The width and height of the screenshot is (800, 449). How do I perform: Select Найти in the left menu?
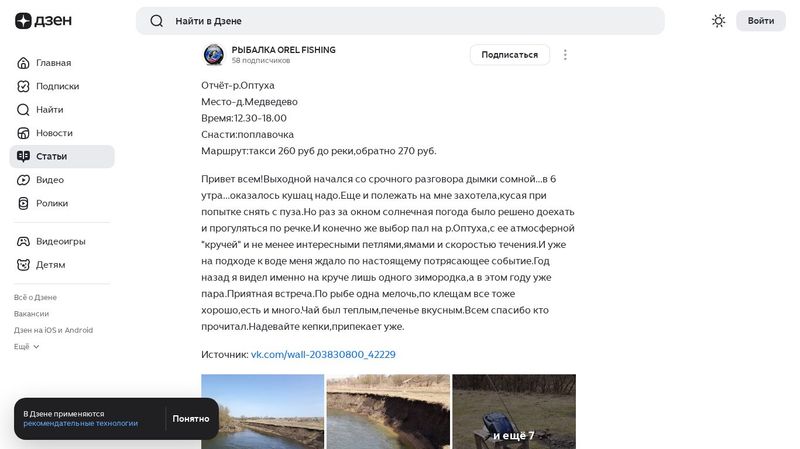point(49,110)
